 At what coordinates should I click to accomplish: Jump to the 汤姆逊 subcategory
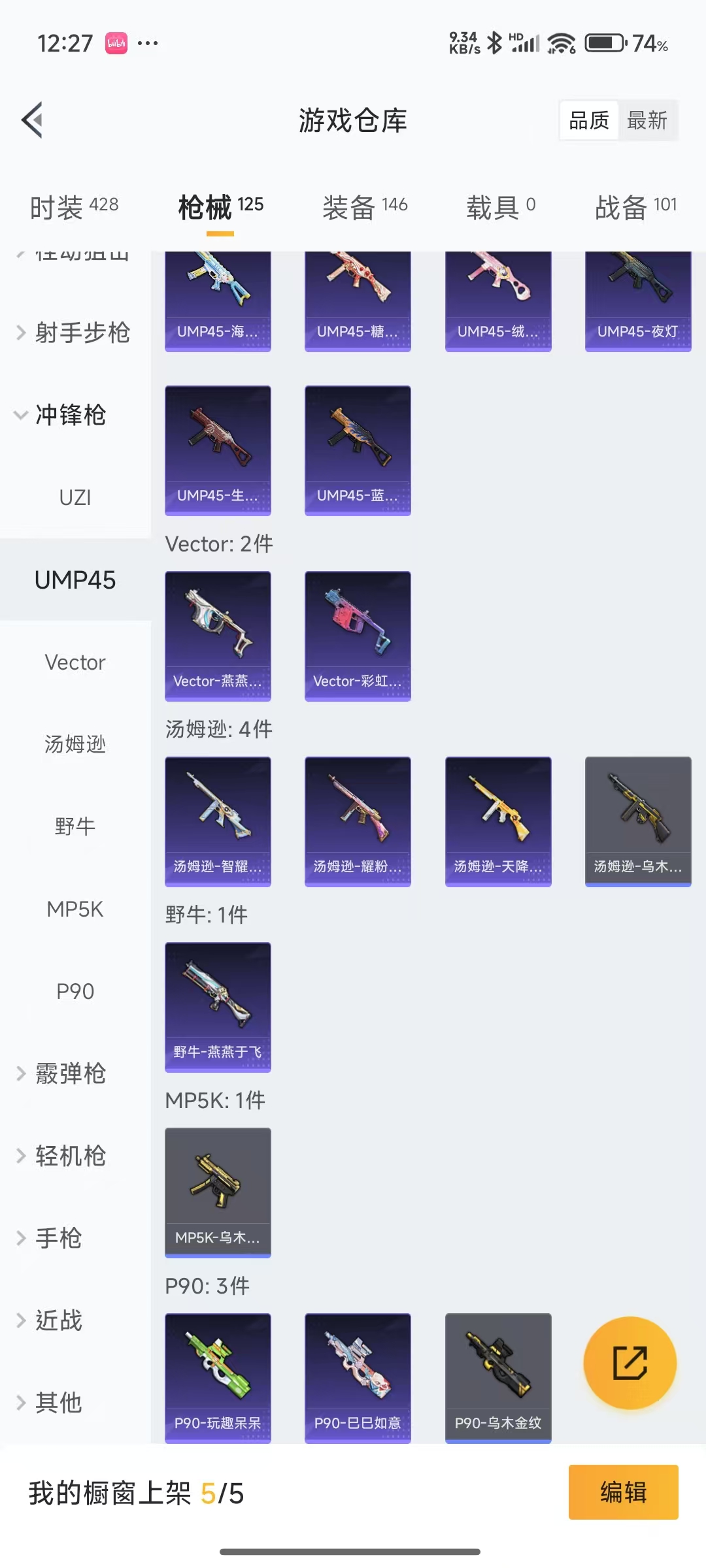pyautogui.click(x=75, y=744)
